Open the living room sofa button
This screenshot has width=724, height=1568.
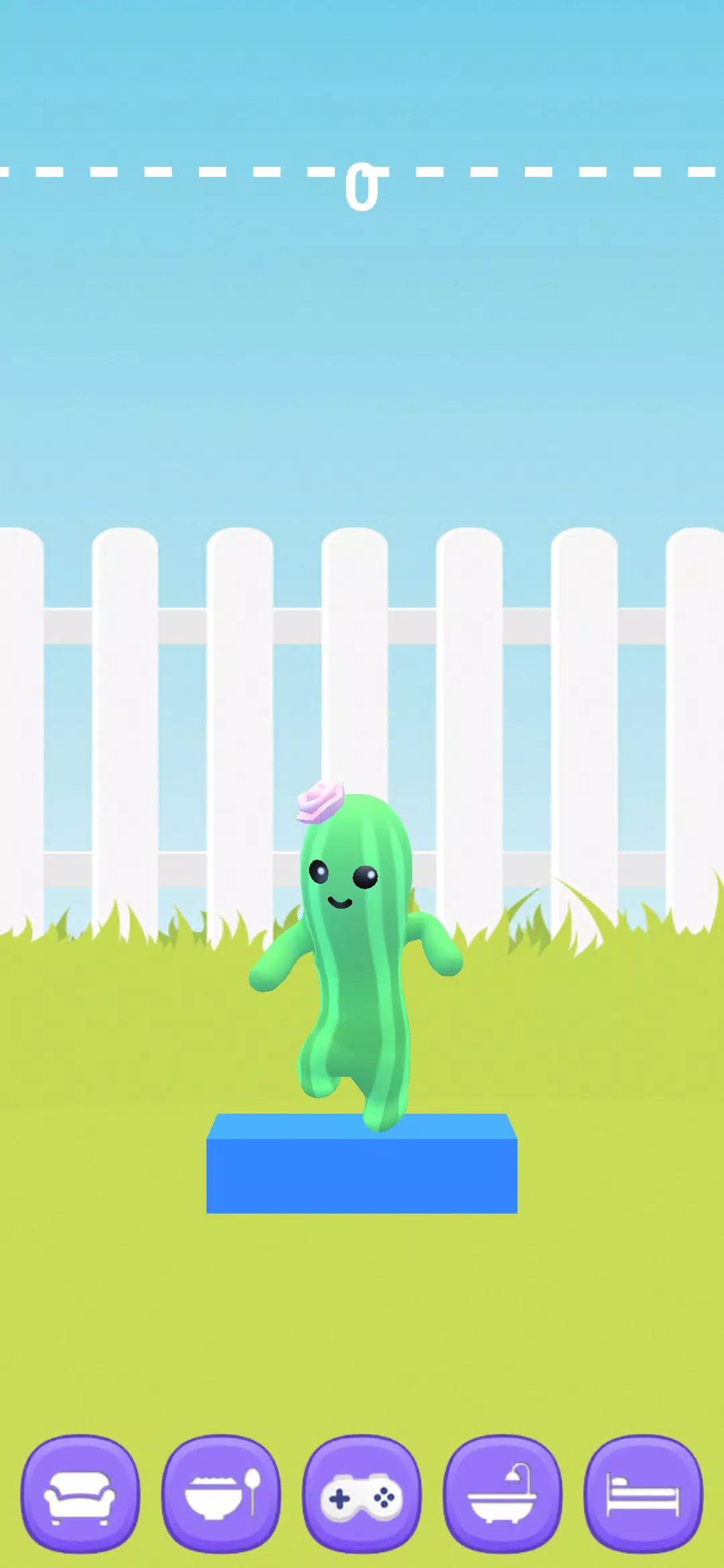[80, 1494]
